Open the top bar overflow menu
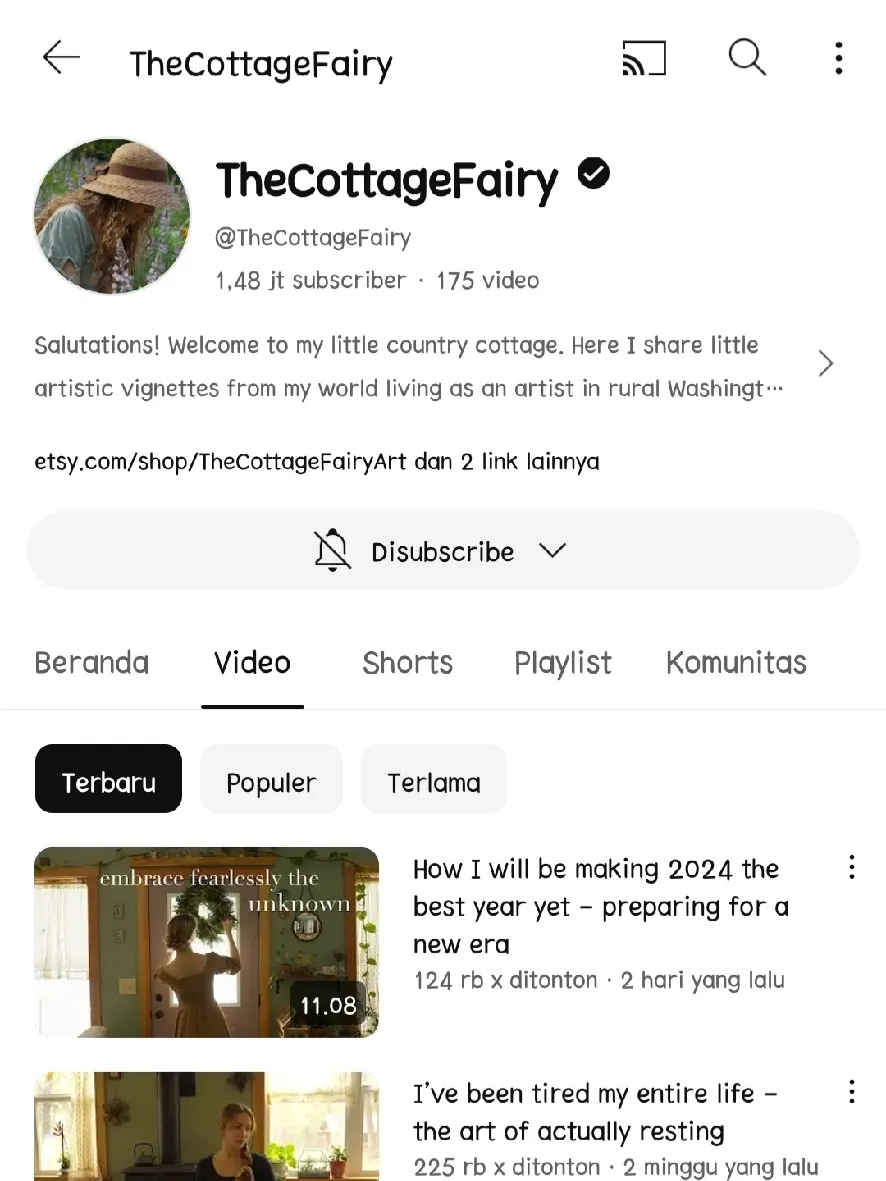886x1181 pixels. pyautogui.click(x=839, y=59)
